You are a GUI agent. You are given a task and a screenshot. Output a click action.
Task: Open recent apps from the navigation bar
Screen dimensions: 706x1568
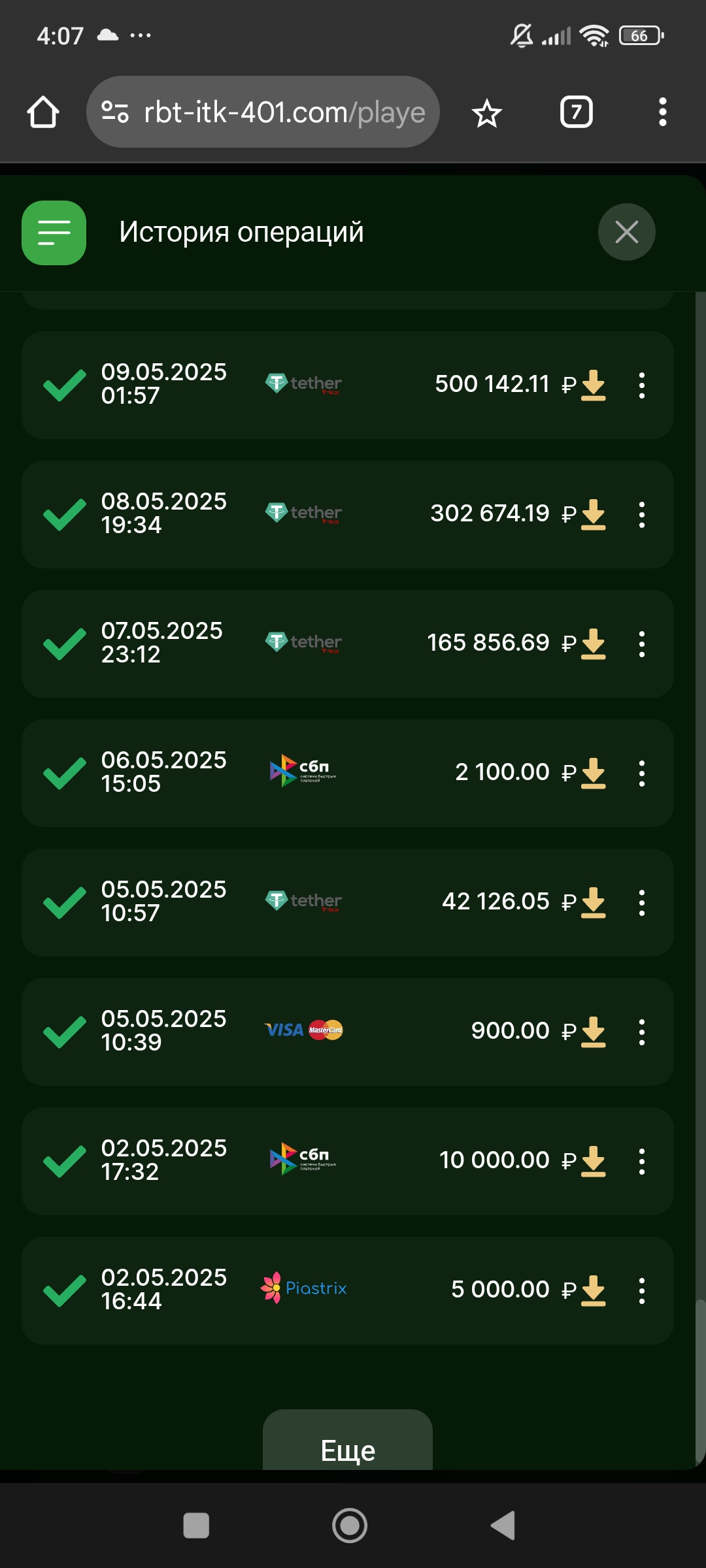196,1526
